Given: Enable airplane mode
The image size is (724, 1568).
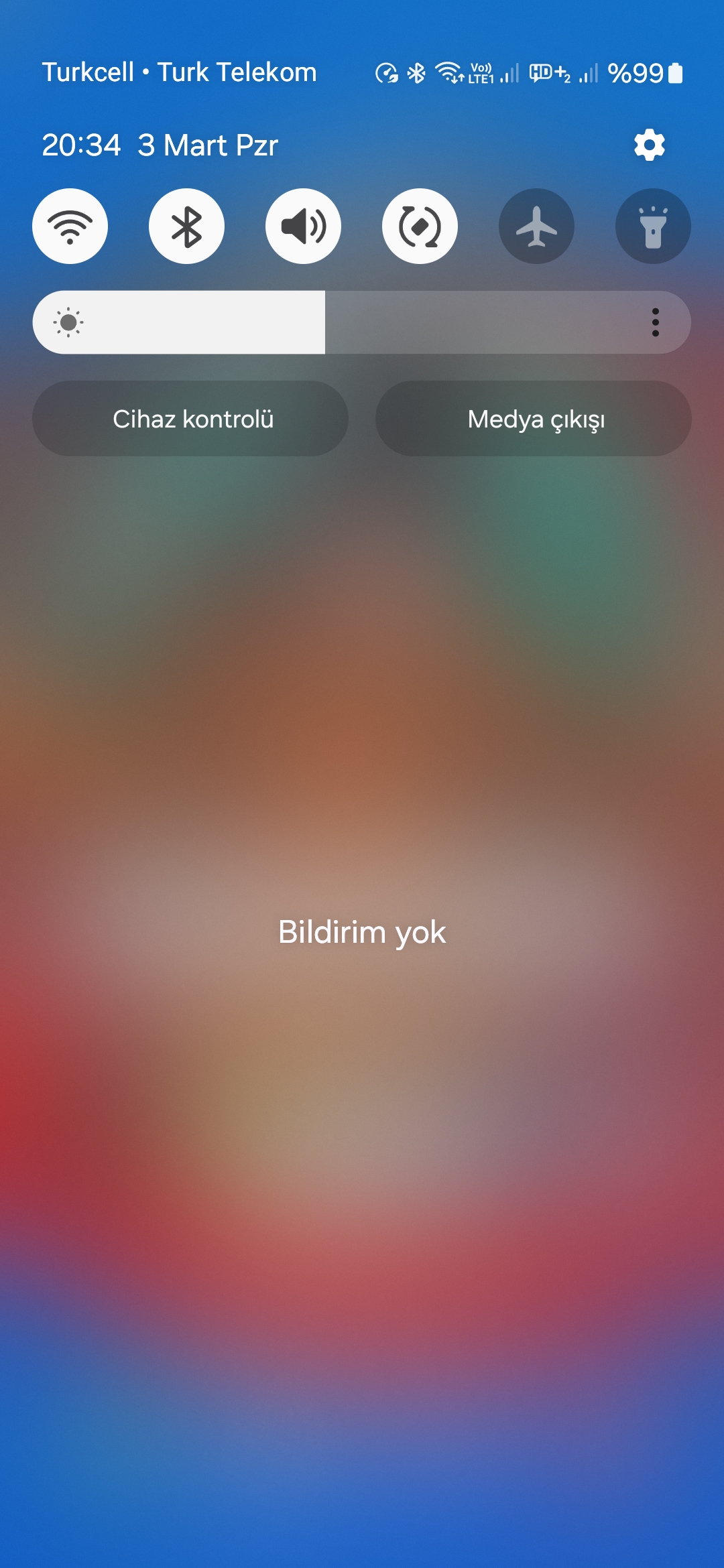Looking at the screenshot, I should pos(537,226).
